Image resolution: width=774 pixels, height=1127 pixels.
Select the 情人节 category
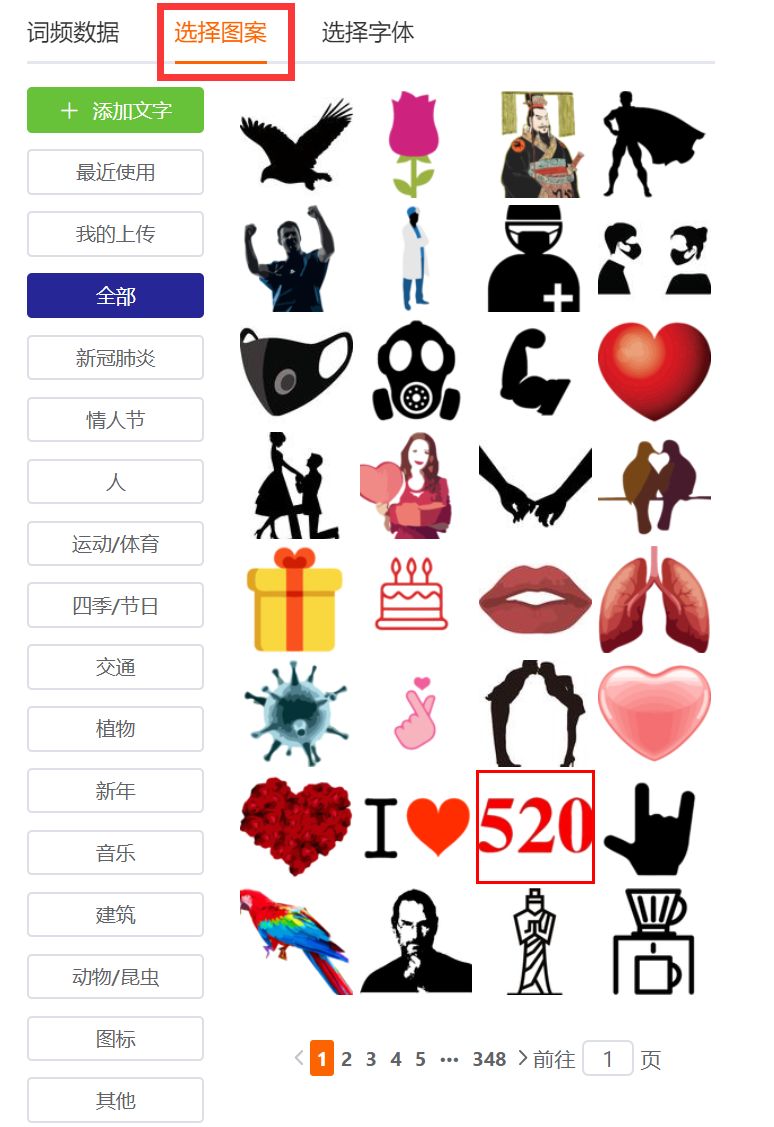pyautogui.click(x=115, y=420)
